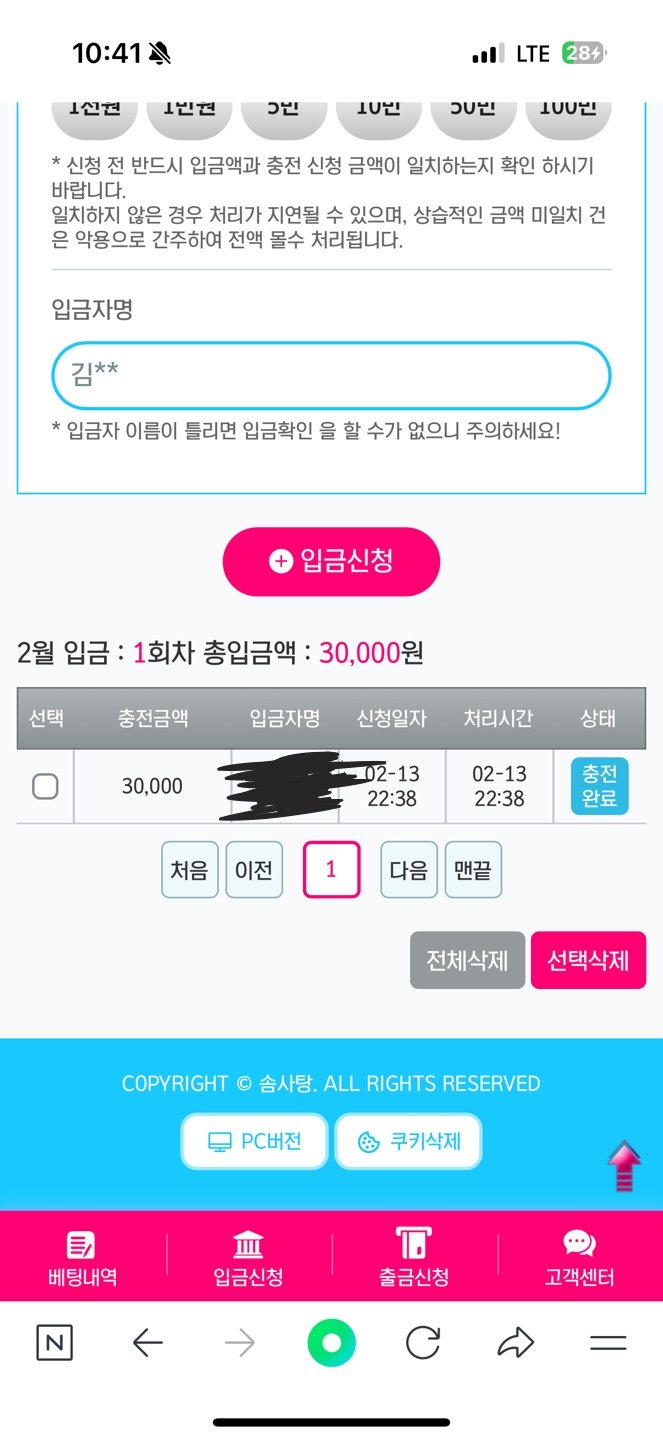Tap 쿠키삭제 to clear cookies

tap(408, 1141)
